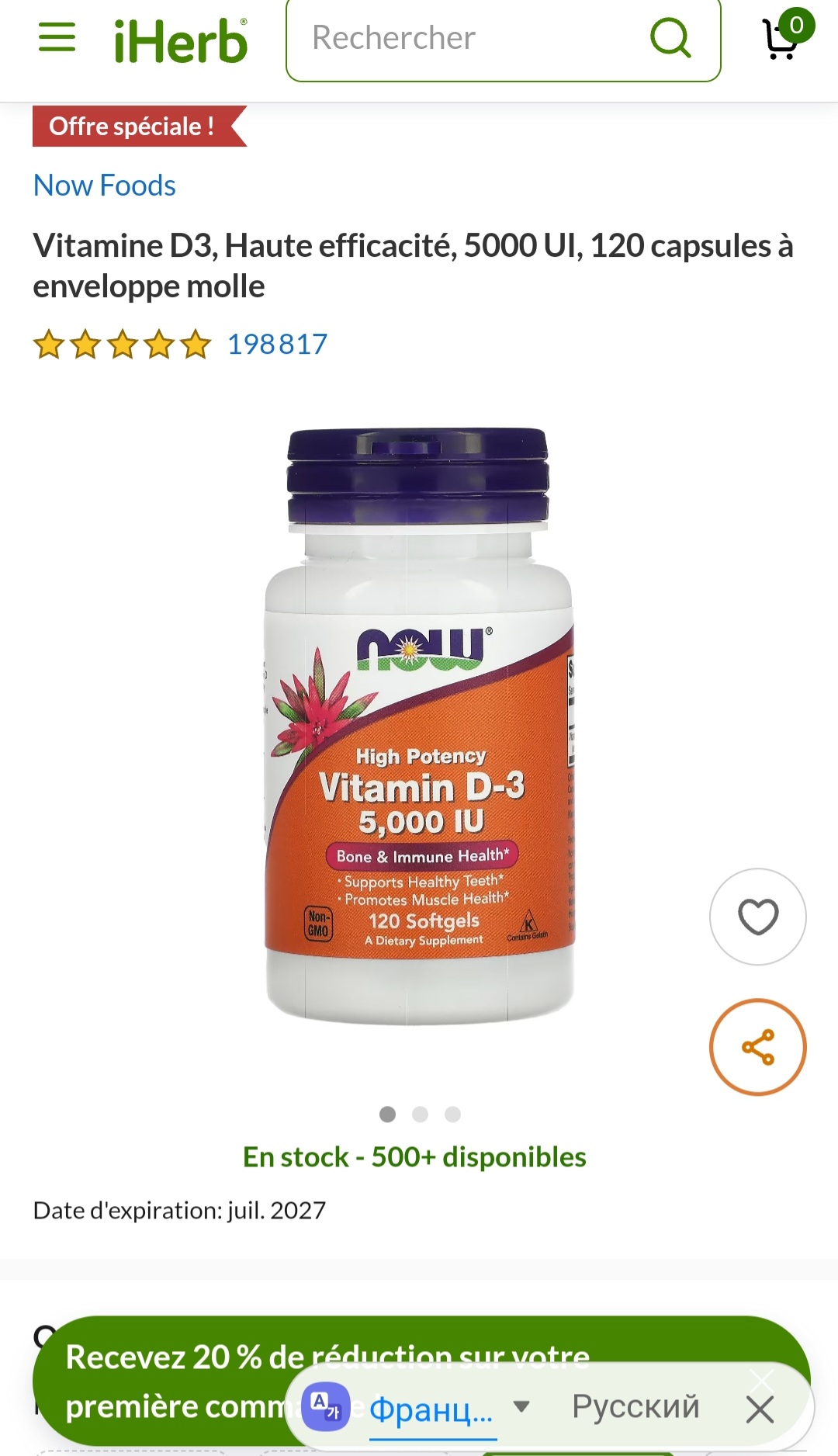Close the translation bar
The width and height of the screenshot is (838, 1456).
[760, 1409]
